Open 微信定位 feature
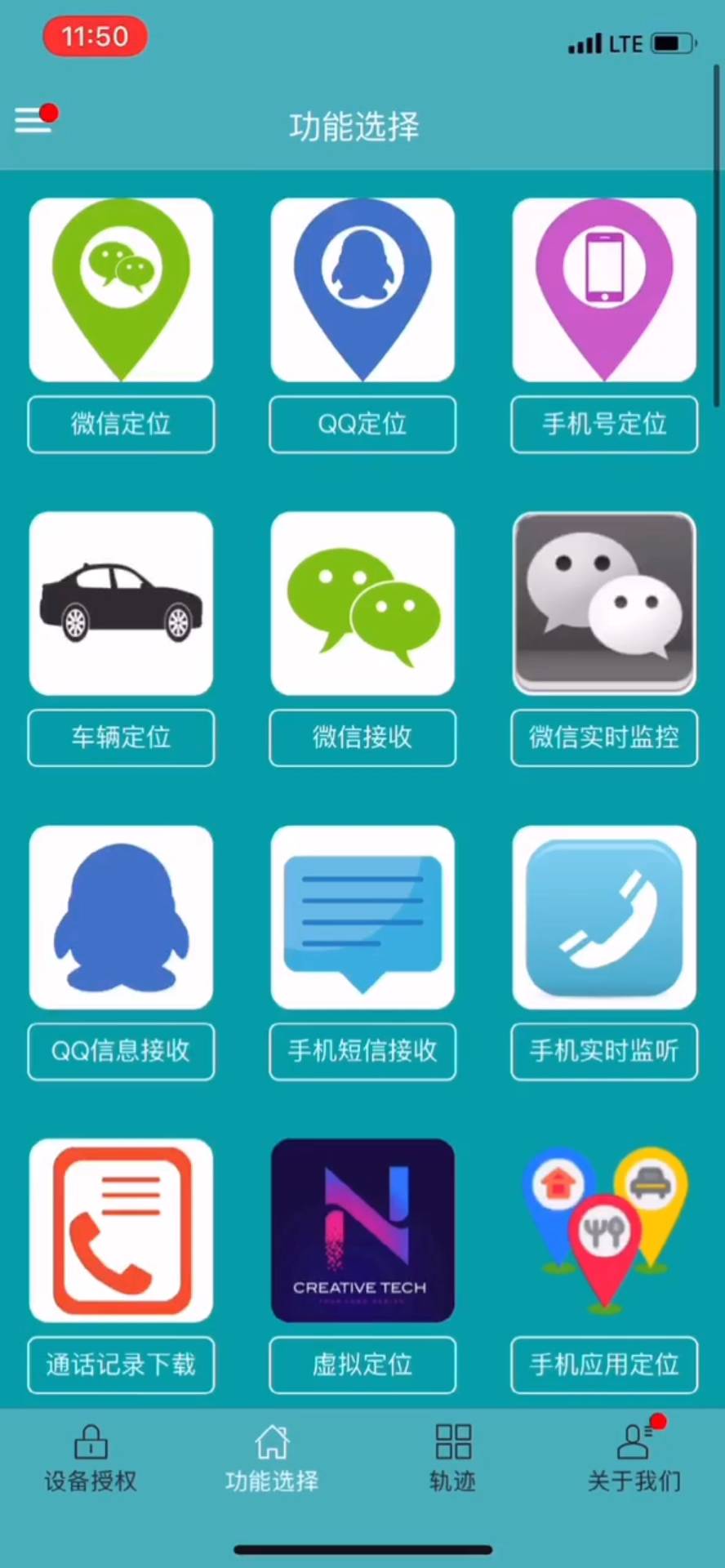 pyautogui.click(x=121, y=424)
